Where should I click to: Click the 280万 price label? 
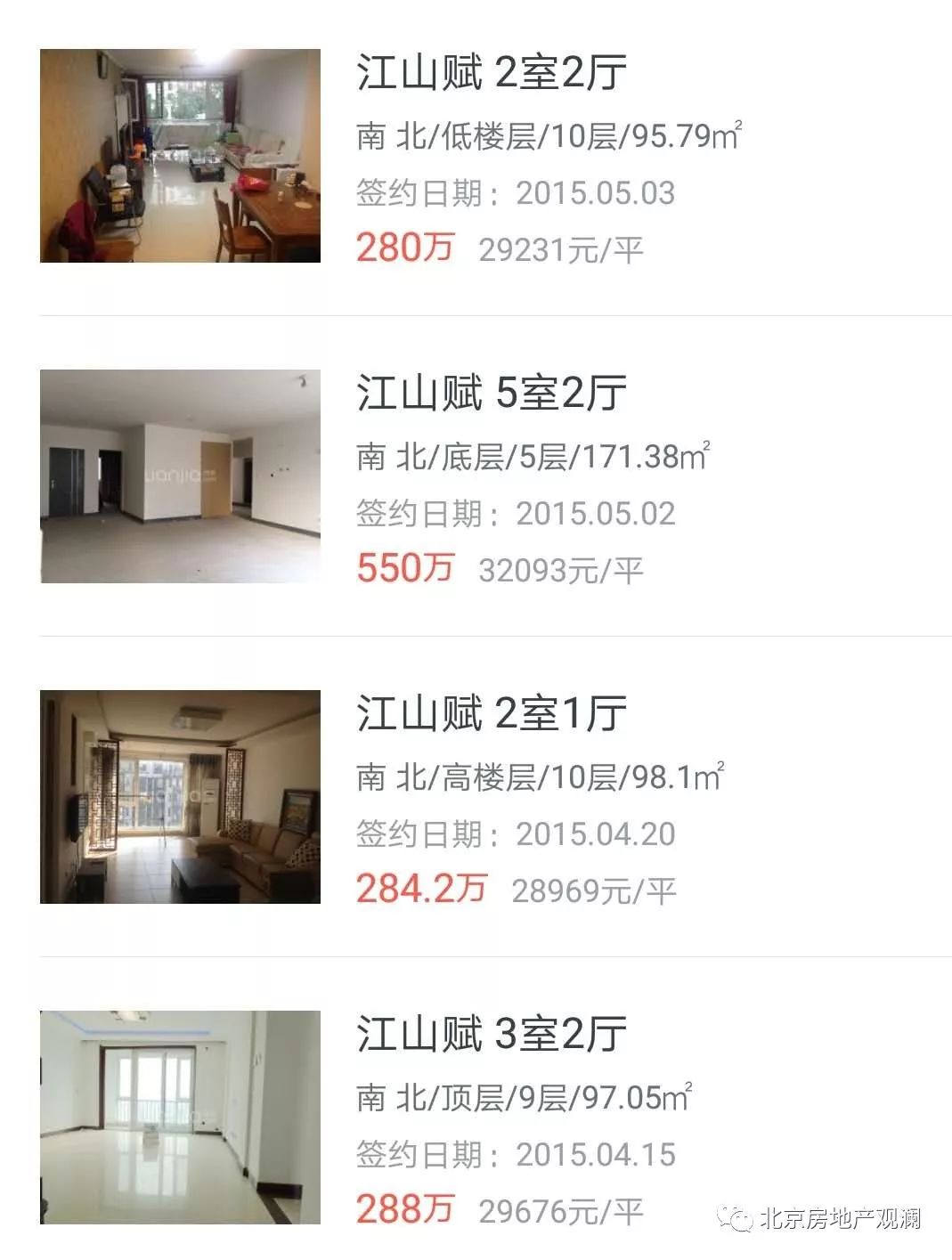coord(403,248)
